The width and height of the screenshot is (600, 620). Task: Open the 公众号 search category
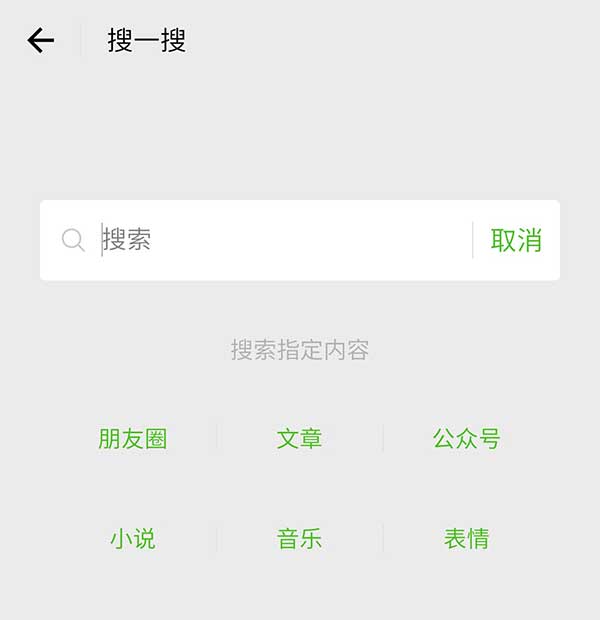pyautogui.click(x=466, y=439)
